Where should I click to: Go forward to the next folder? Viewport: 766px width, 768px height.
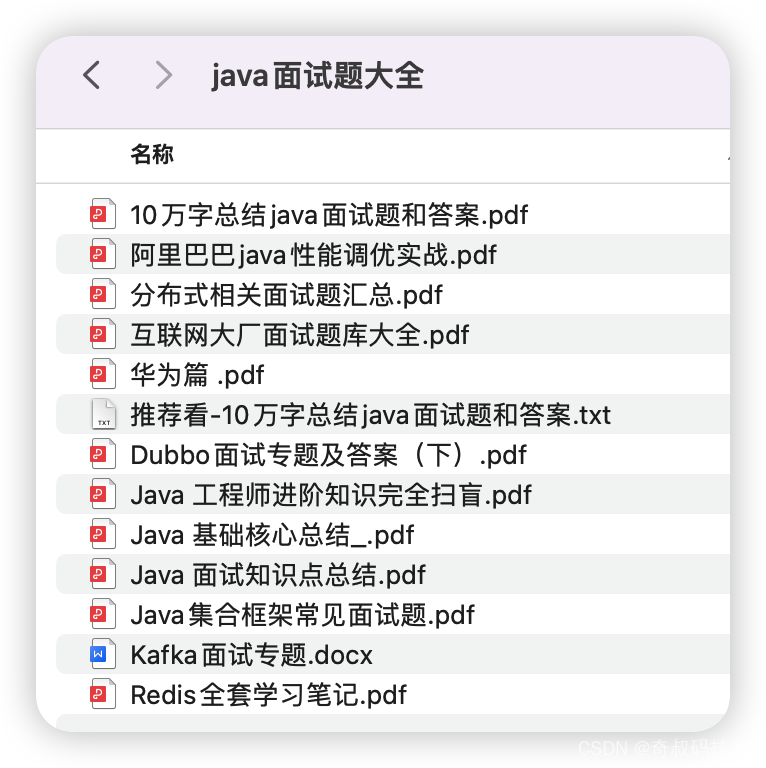(x=164, y=75)
